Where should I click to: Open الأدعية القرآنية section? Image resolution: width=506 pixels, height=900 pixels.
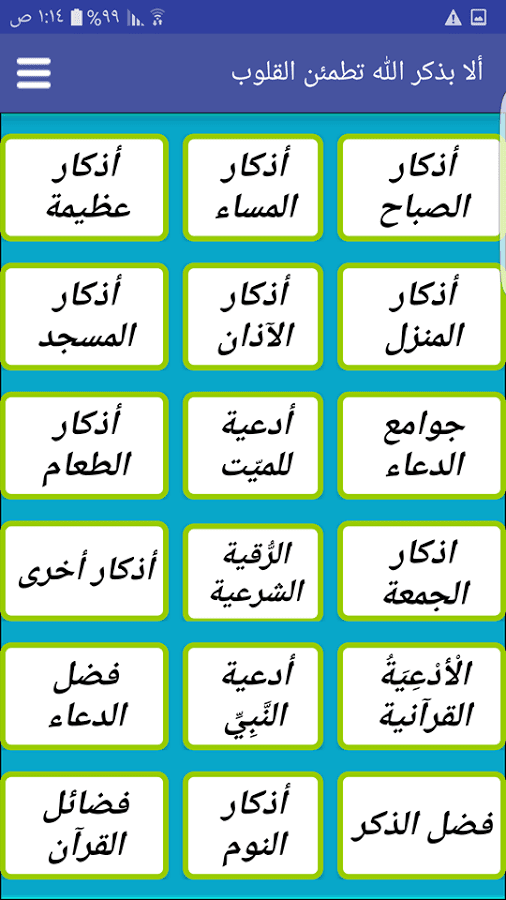(423, 696)
